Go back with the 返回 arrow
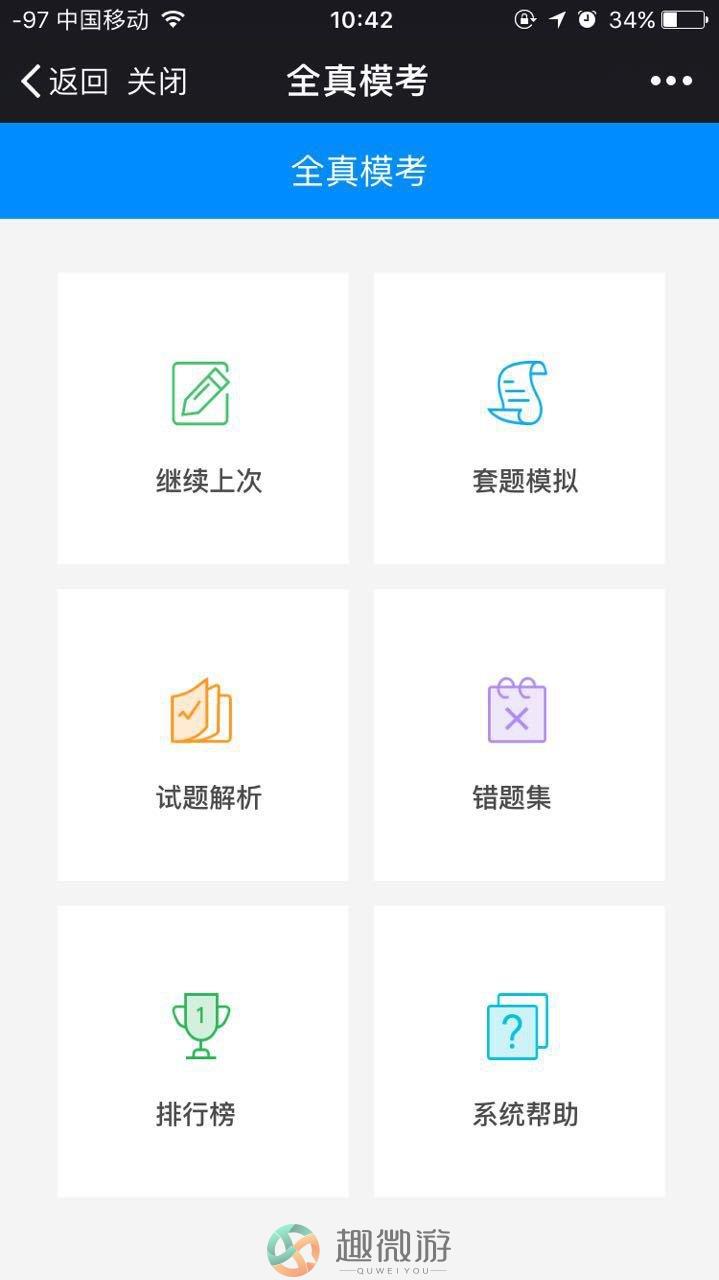 tap(64, 81)
